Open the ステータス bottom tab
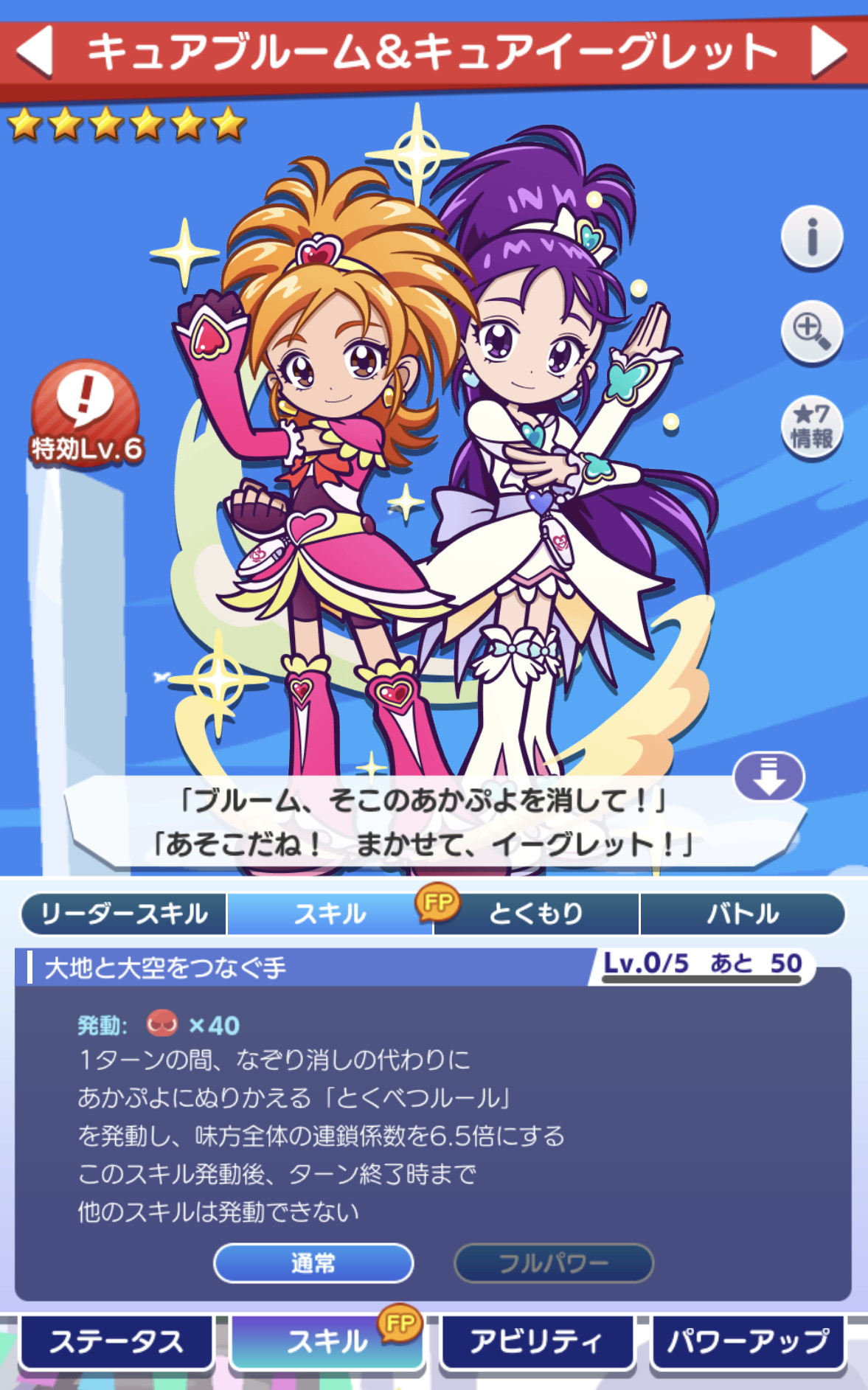Image resolution: width=868 pixels, height=1390 pixels. [x=117, y=1343]
